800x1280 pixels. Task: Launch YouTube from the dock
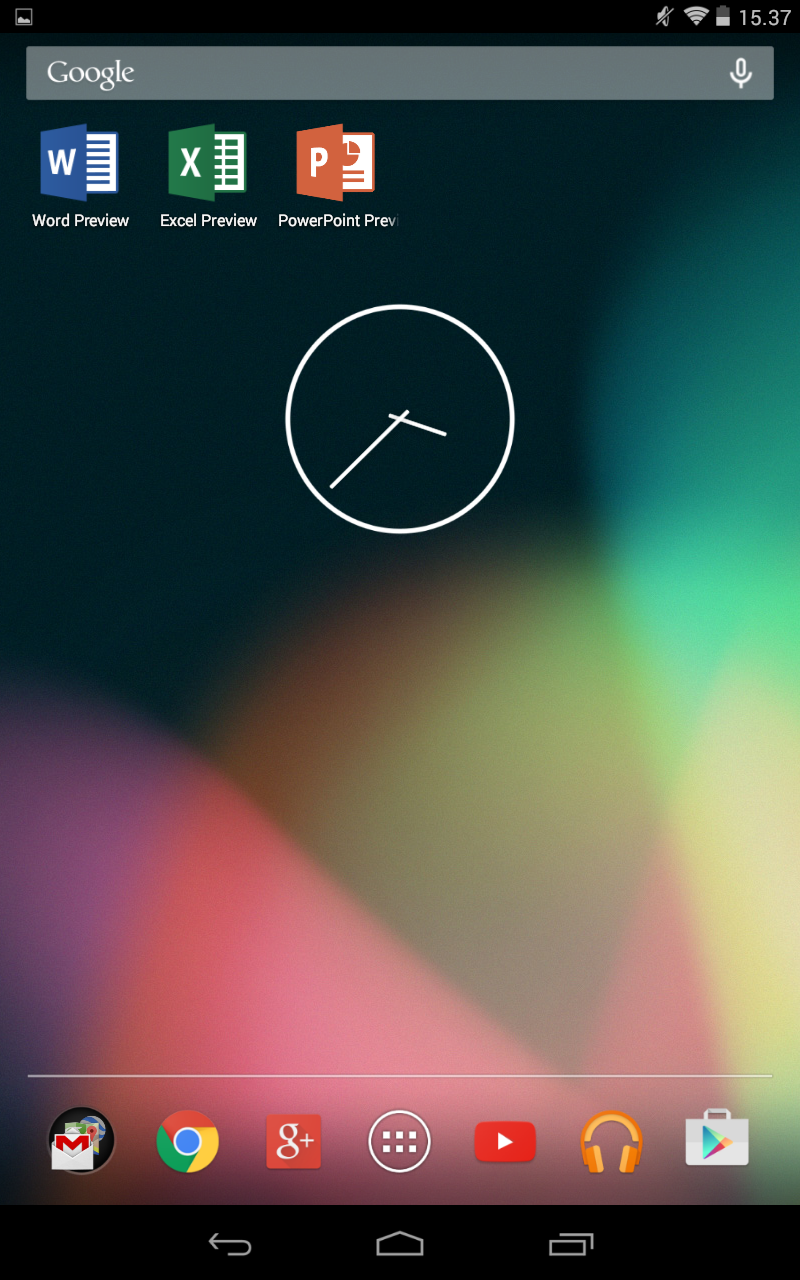(505, 1141)
